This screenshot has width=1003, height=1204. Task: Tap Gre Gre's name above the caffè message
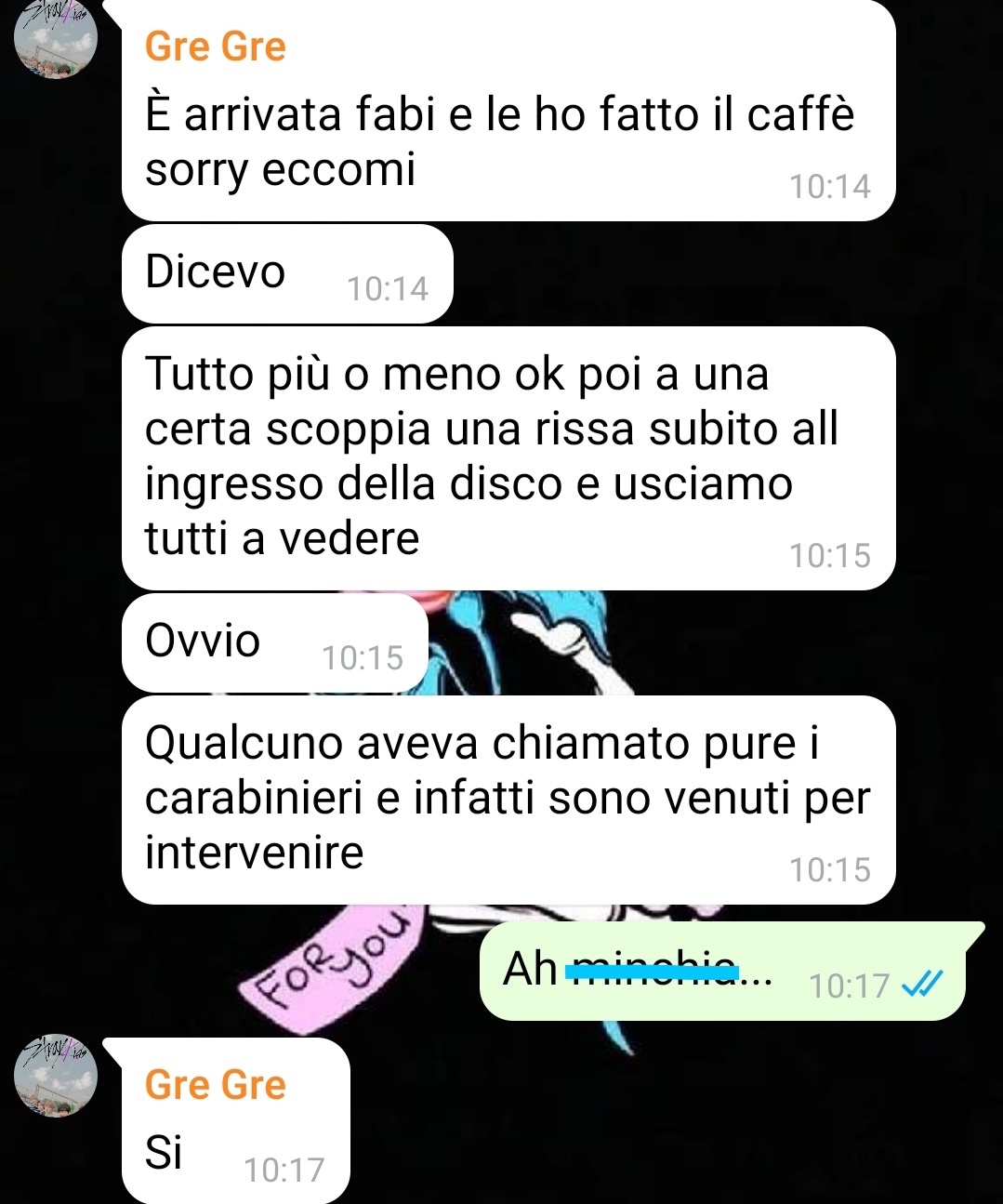click(x=215, y=46)
